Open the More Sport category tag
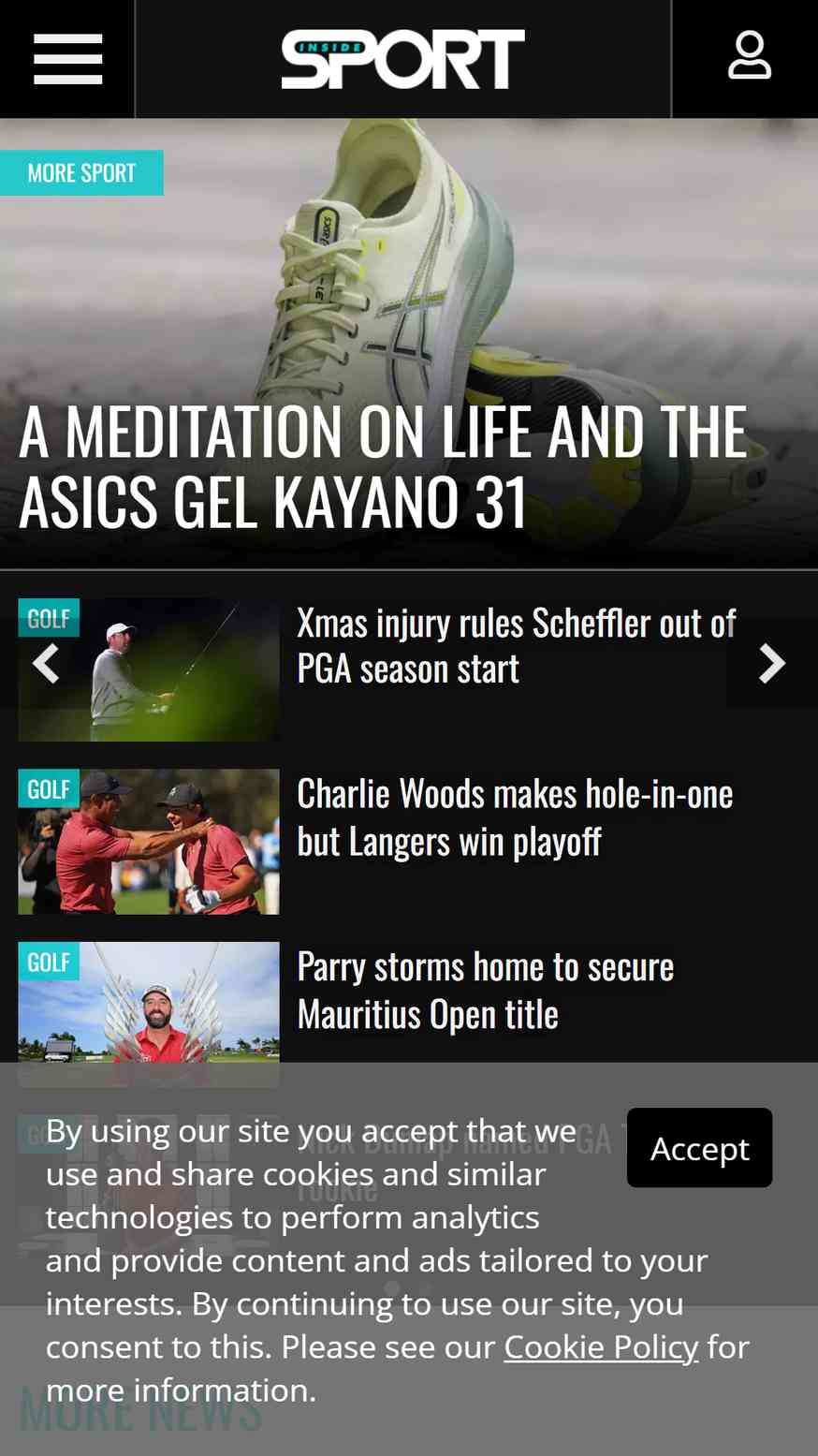 81,173
